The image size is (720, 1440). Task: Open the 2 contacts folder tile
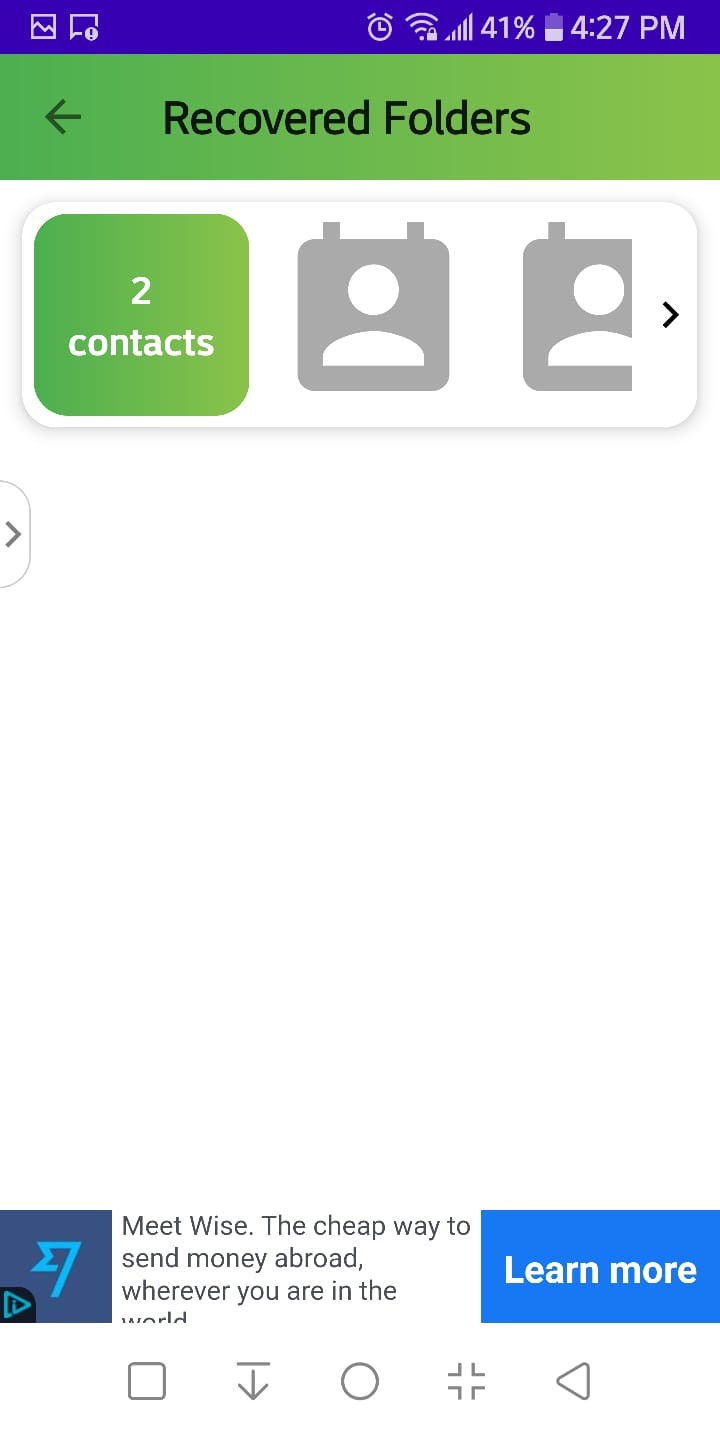[x=141, y=315]
